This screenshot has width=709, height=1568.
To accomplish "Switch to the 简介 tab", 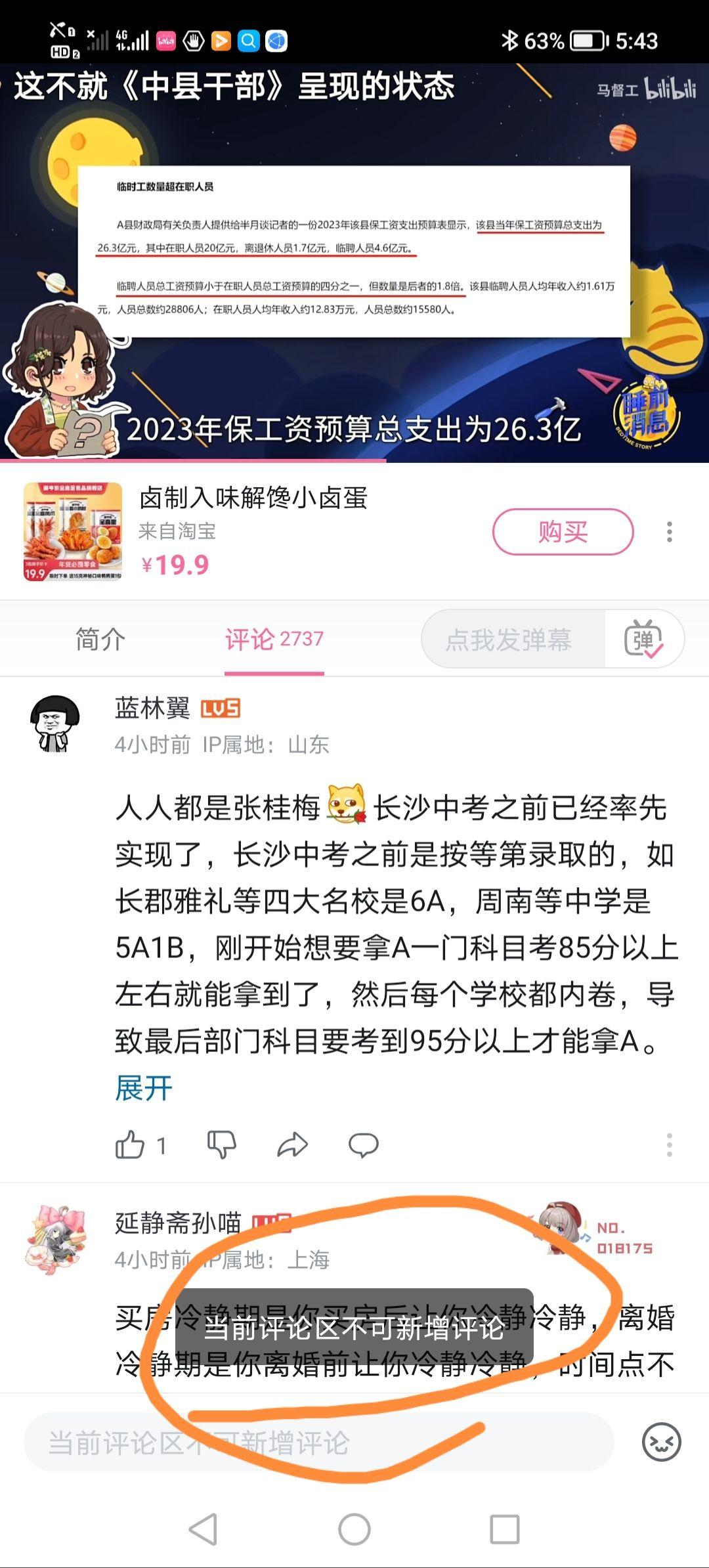I will [100, 639].
